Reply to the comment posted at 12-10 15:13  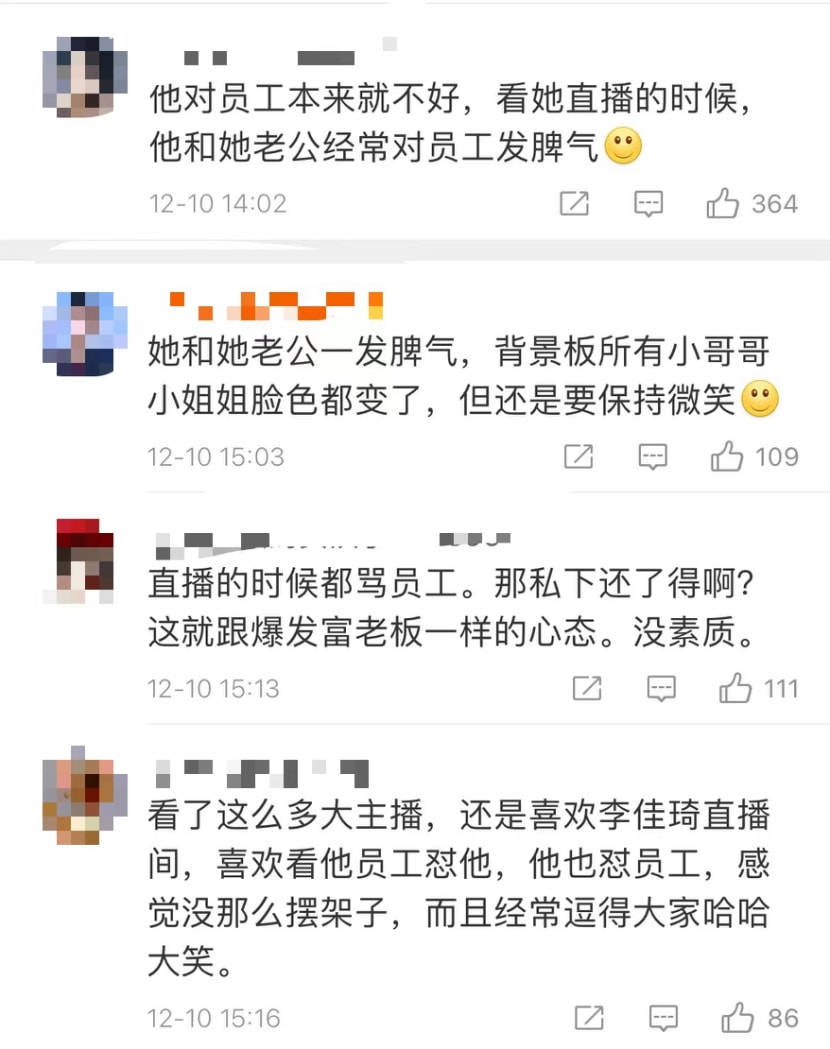661,688
